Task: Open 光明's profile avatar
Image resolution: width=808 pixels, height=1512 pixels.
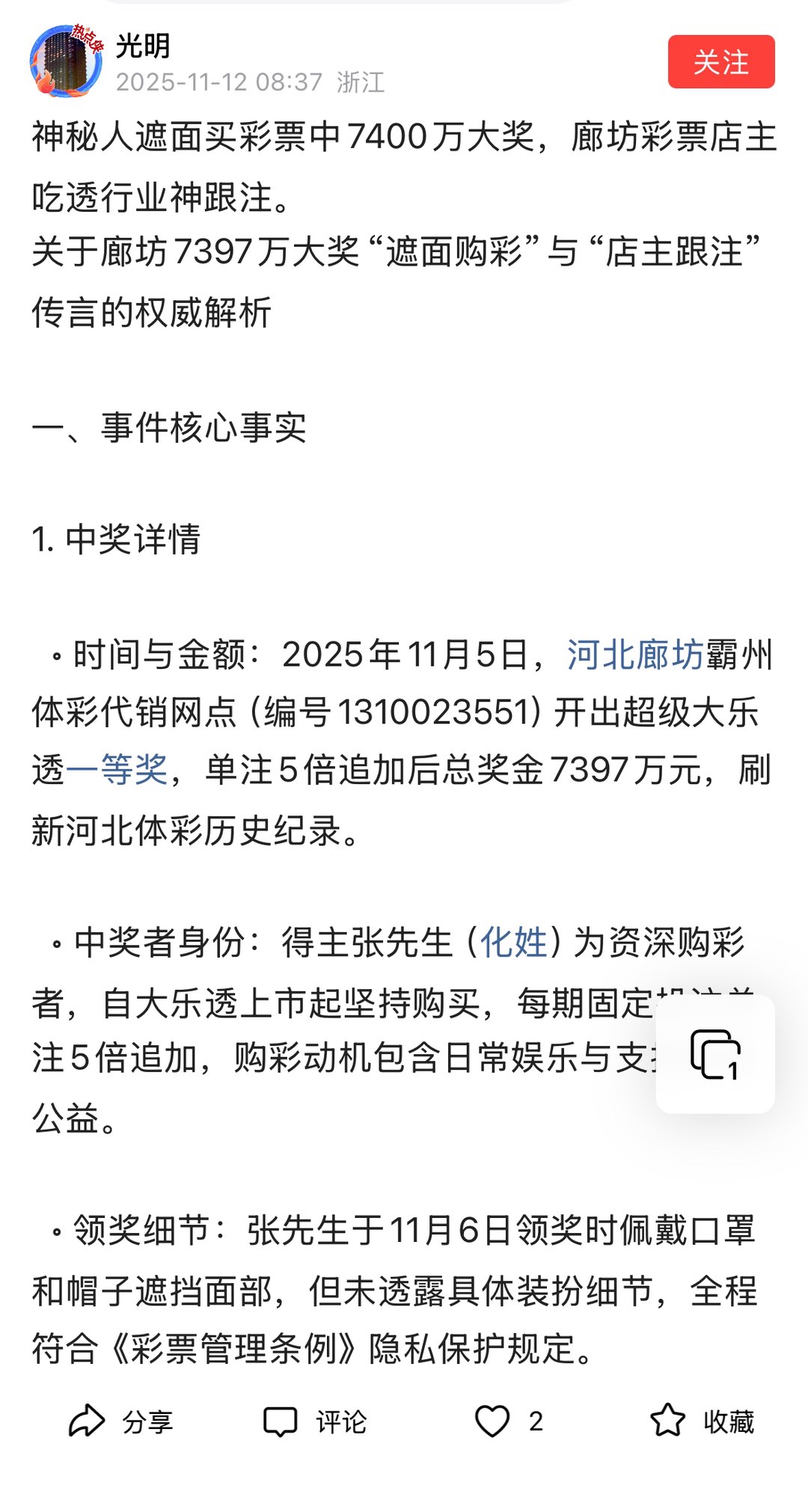Action: [66, 61]
